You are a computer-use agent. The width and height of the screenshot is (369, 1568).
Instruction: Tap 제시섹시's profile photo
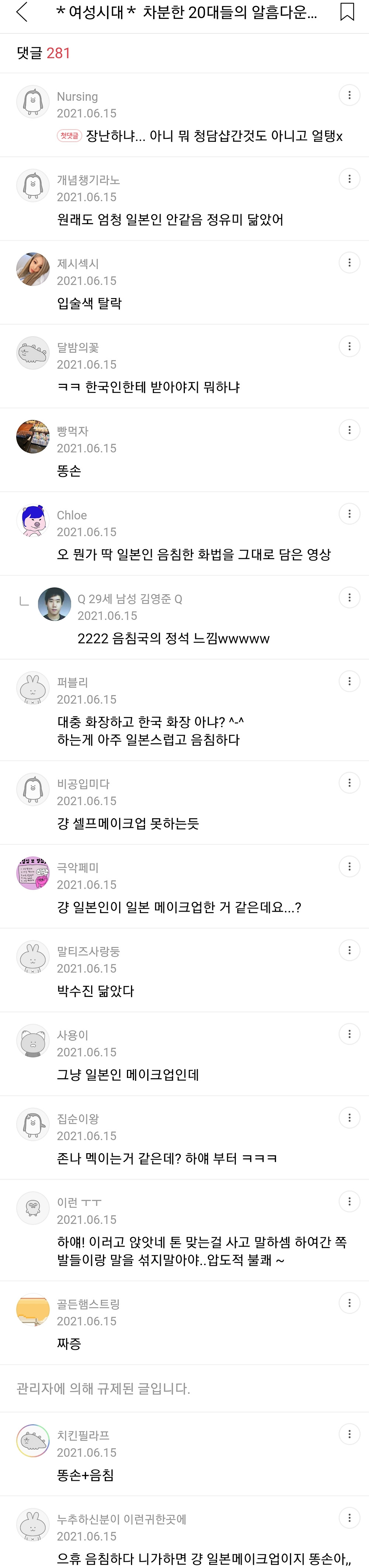coord(33,269)
